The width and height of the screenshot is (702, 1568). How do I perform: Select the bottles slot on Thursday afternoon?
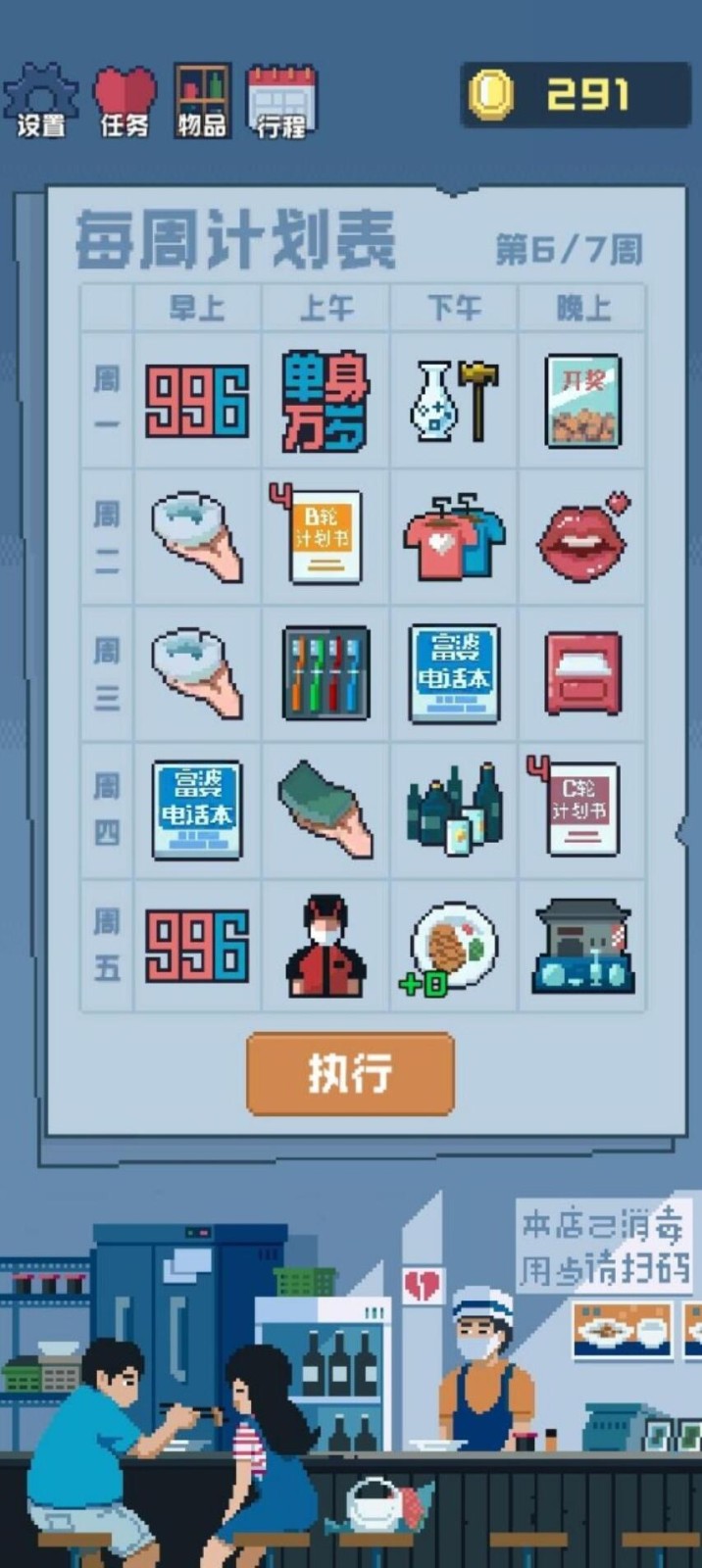pos(454,809)
